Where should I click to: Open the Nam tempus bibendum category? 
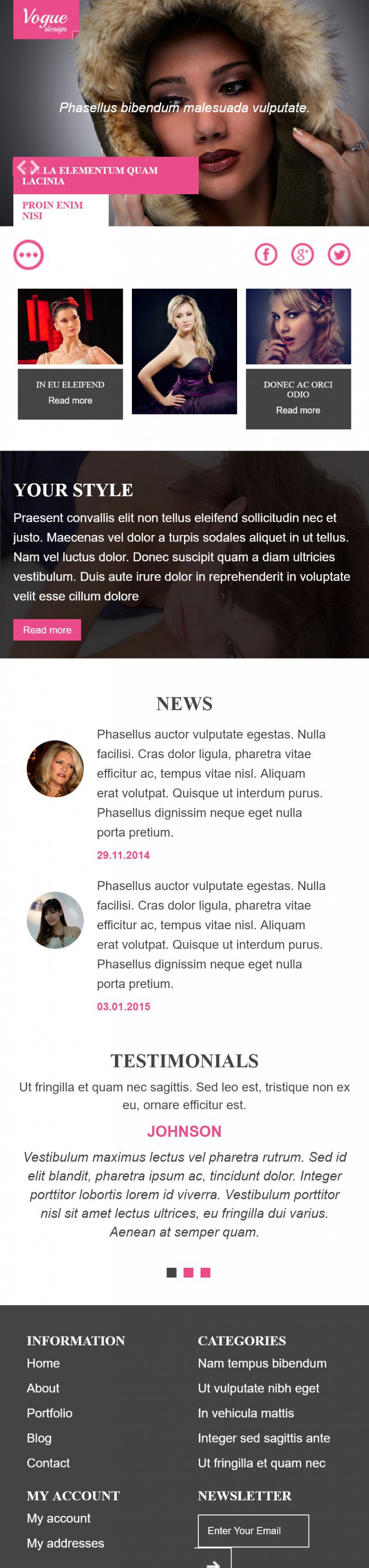pos(262,1364)
